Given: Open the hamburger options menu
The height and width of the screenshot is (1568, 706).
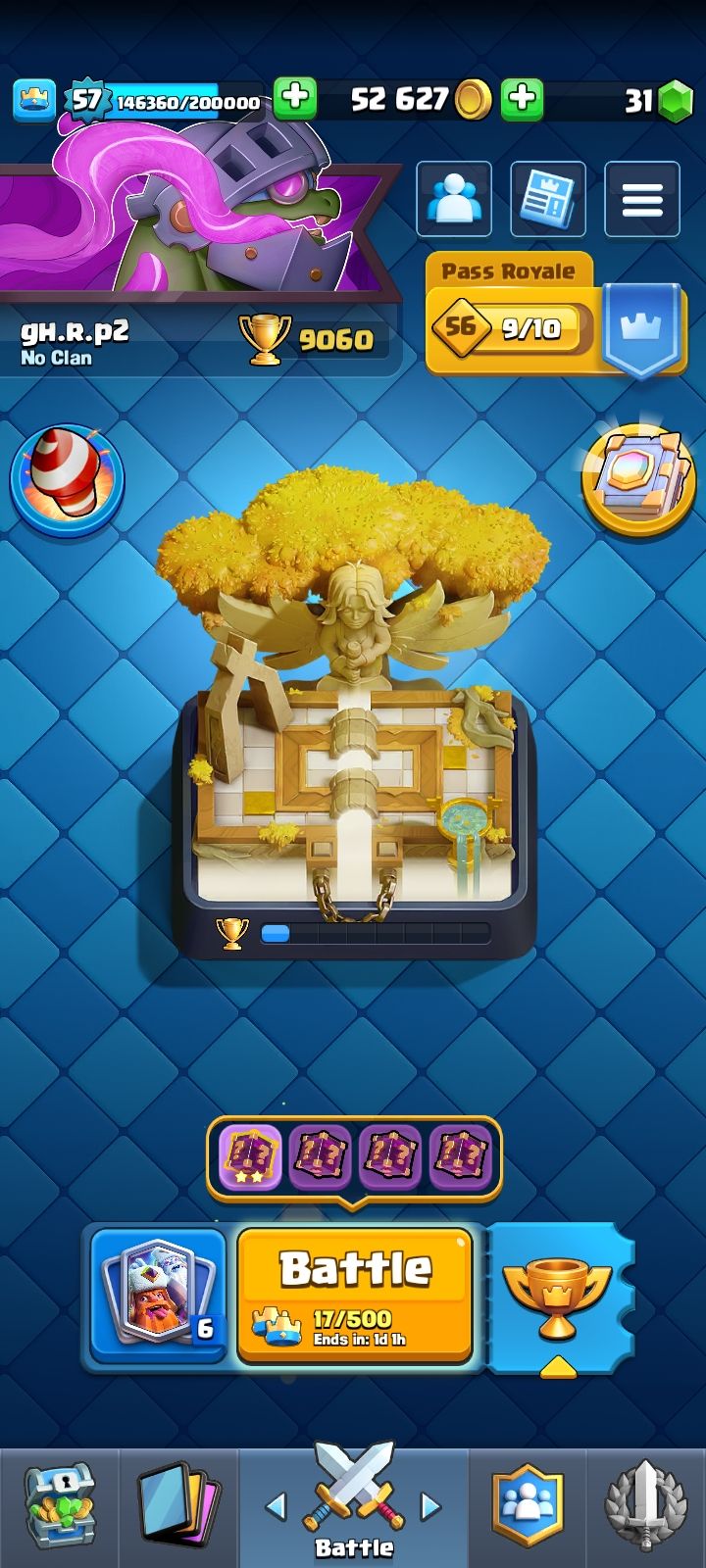Looking at the screenshot, I should pyautogui.click(x=642, y=200).
